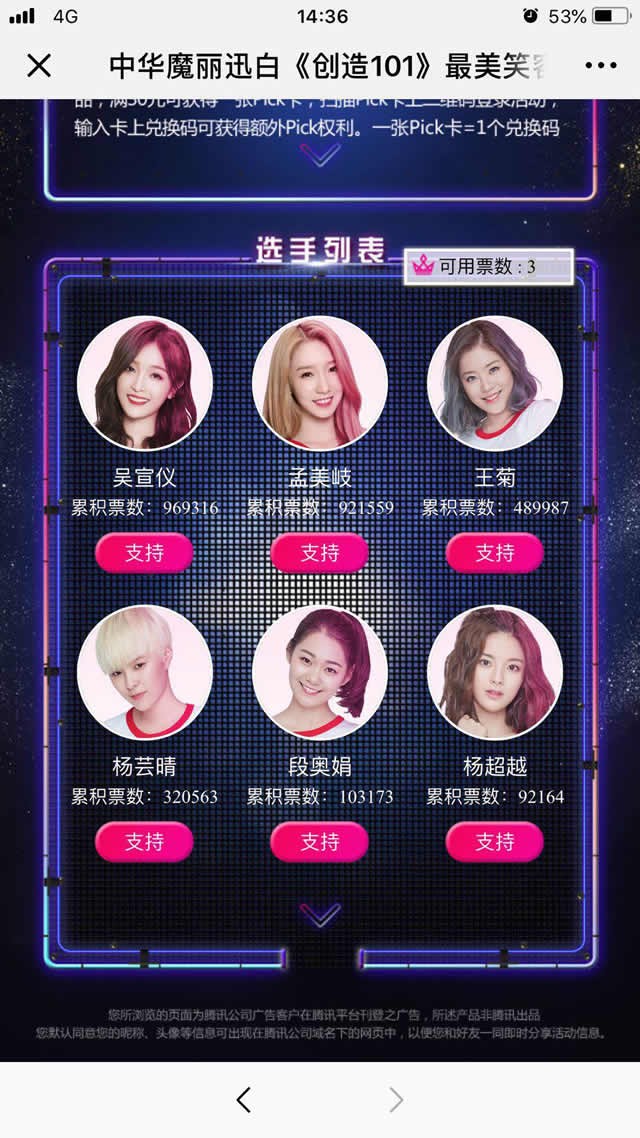
Task: Open 段奥娟's portrait photo
Action: [320, 672]
